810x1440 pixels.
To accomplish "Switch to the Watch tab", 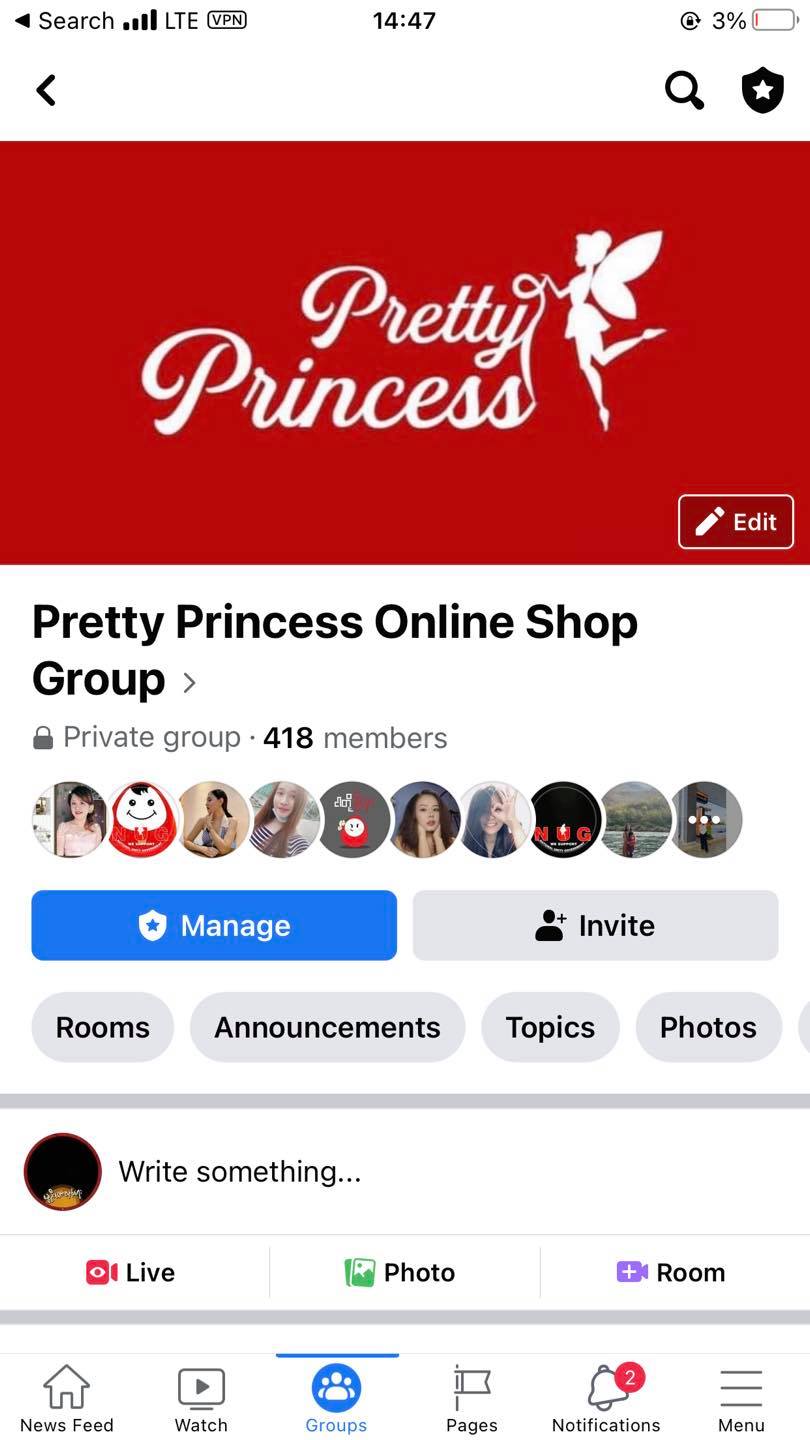I will 201,1398.
